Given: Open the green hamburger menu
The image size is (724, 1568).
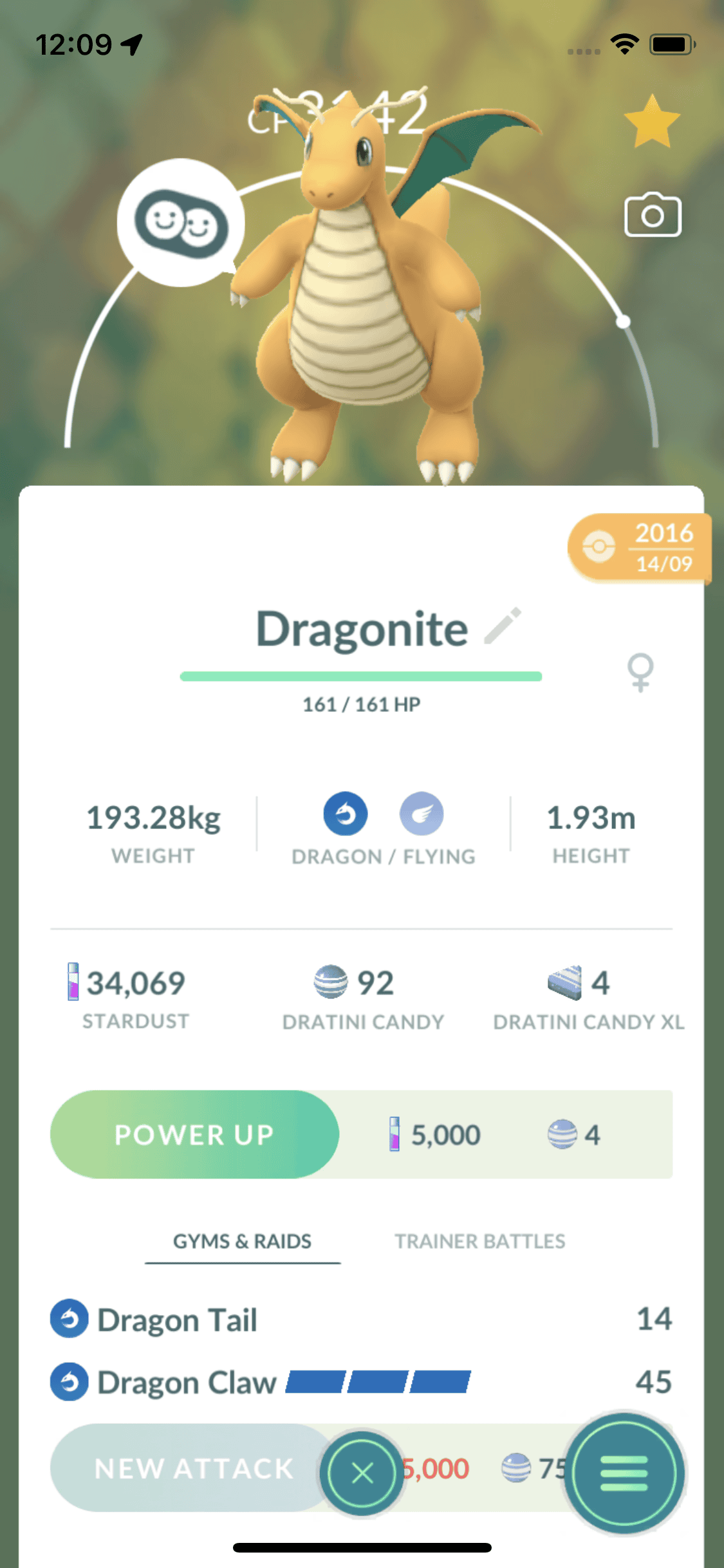Looking at the screenshot, I should pyautogui.click(x=624, y=1473).
